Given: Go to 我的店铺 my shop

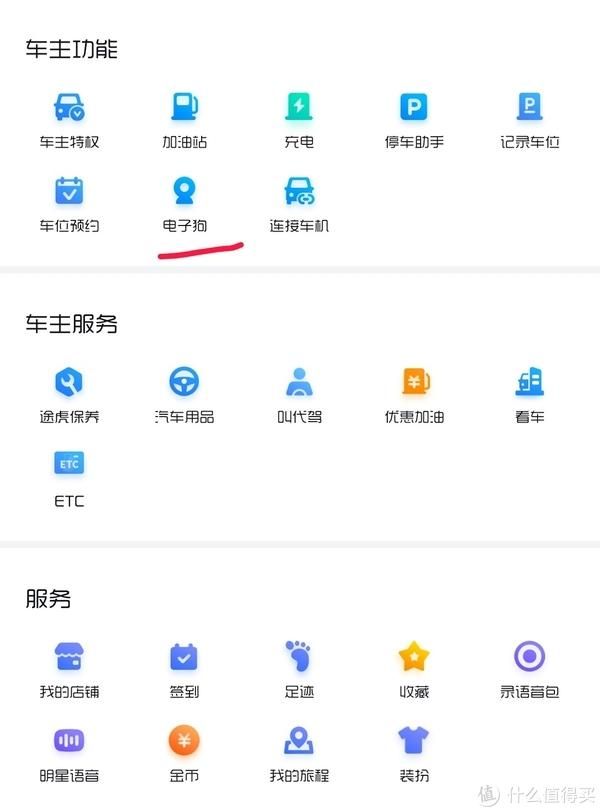Looking at the screenshot, I should coord(69,658).
